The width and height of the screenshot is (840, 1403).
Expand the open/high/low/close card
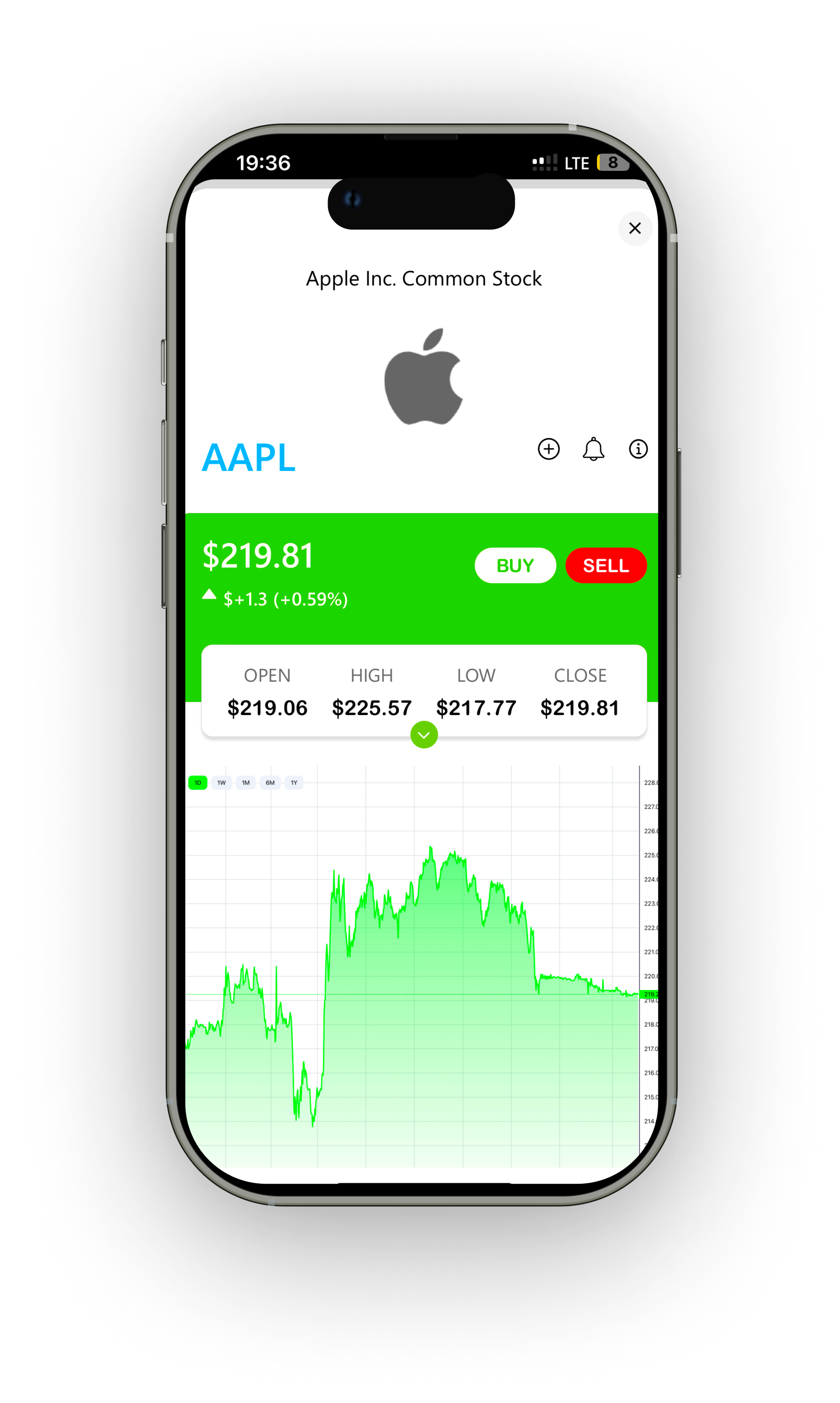(x=423, y=735)
